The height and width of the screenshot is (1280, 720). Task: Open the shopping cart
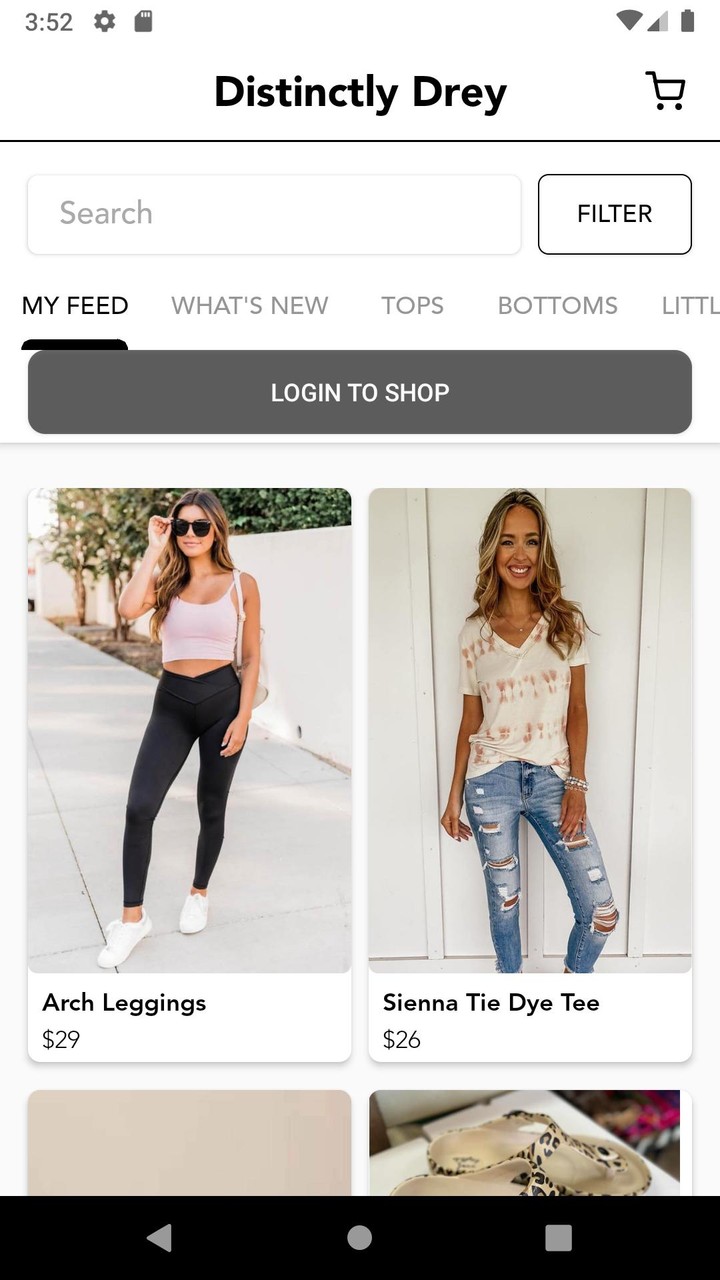[x=665, y=91]
